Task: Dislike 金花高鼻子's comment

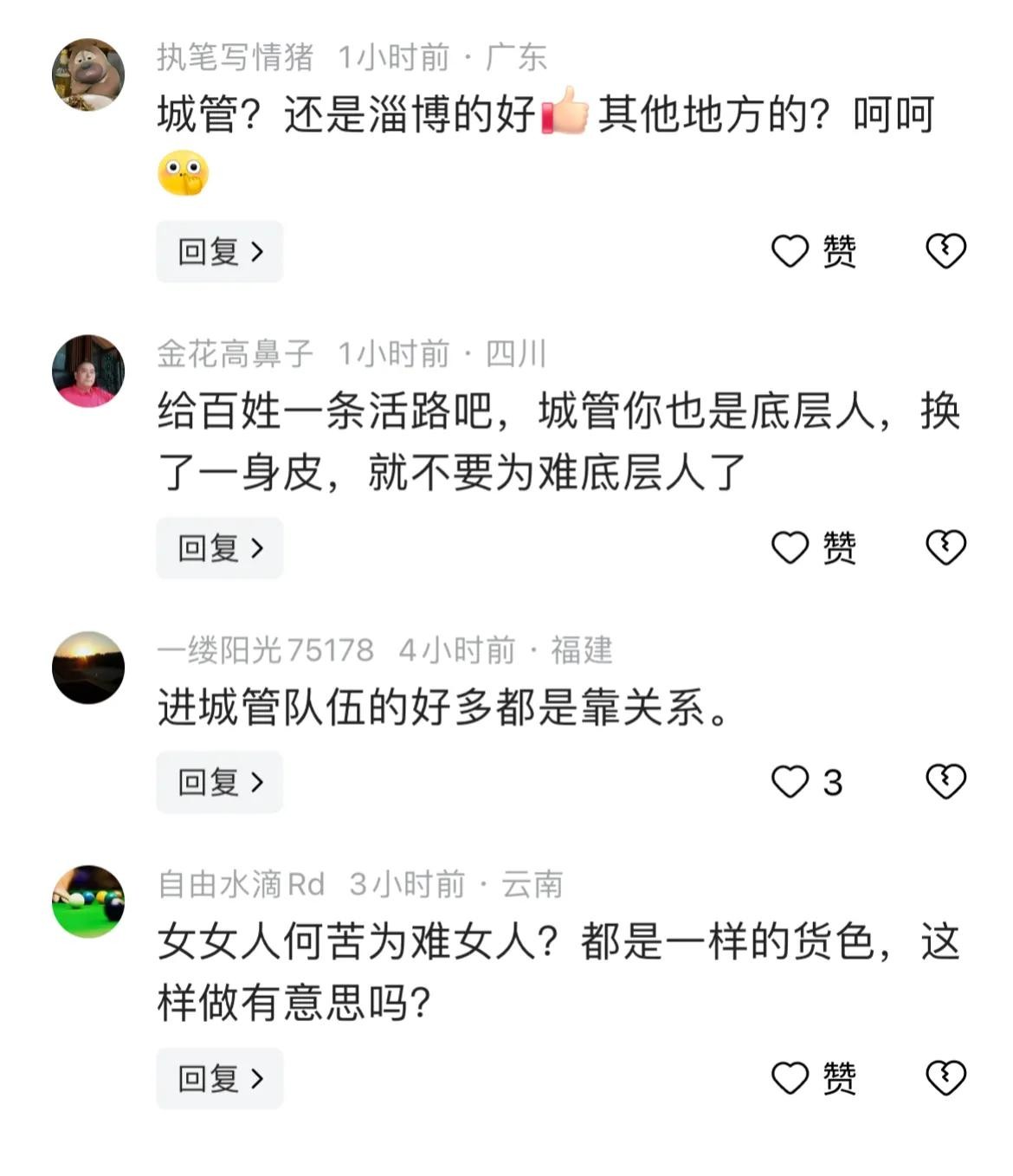Action: pyautogui.click(x=945, y=548)
